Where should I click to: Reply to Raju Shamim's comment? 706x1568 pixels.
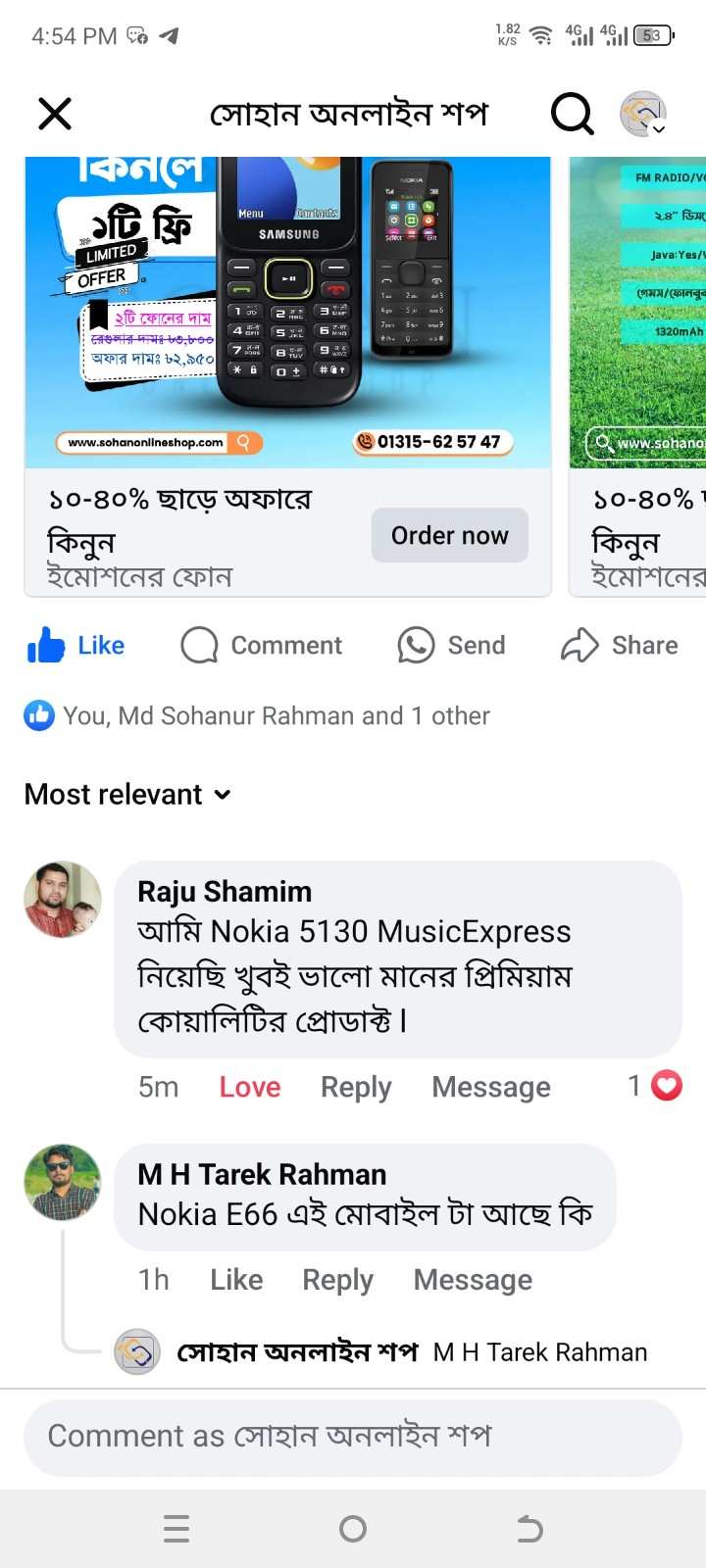point(356,1087)
